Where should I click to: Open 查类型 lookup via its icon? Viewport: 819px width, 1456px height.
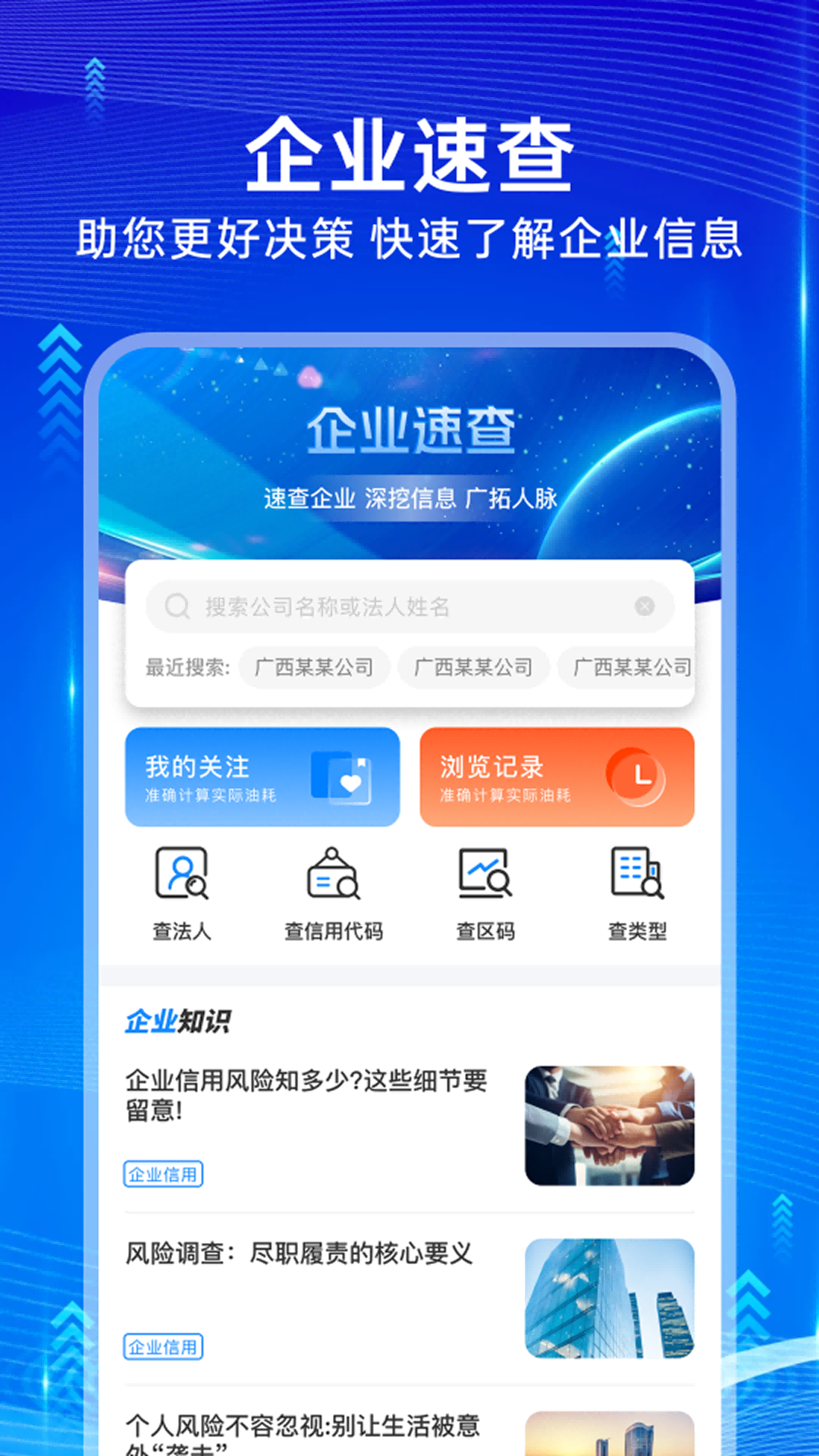[x=636, y=877]
